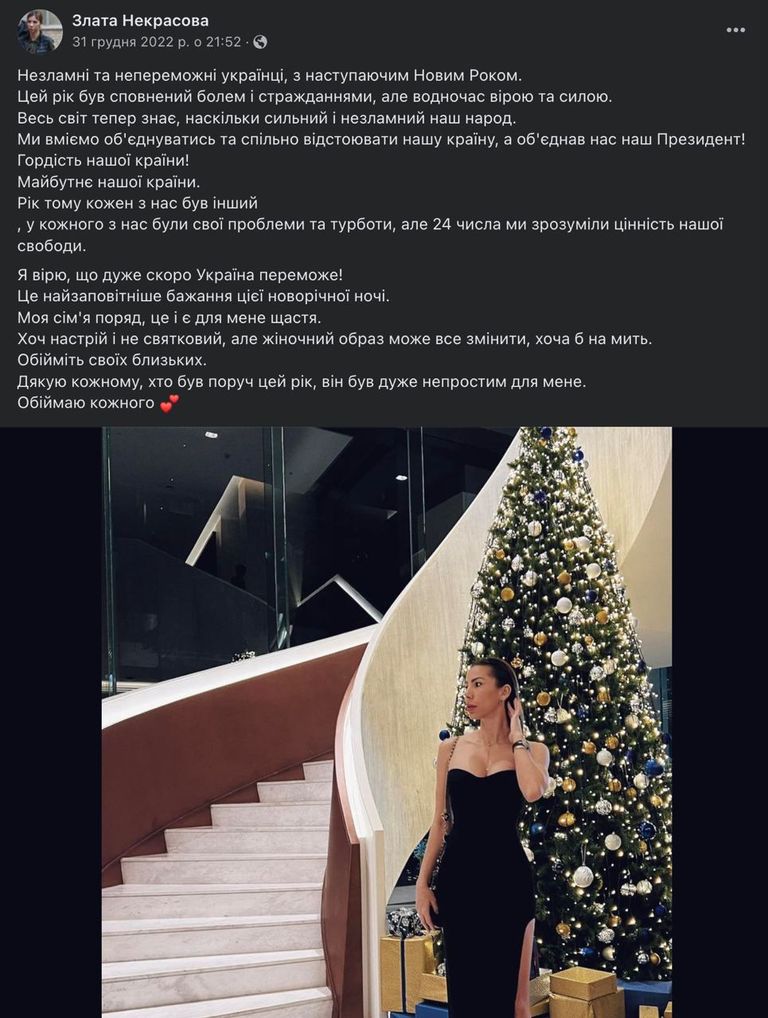768x1018 pixels.
Task: Open the post's three-dot options menu
Action: [x=735, y=30]
